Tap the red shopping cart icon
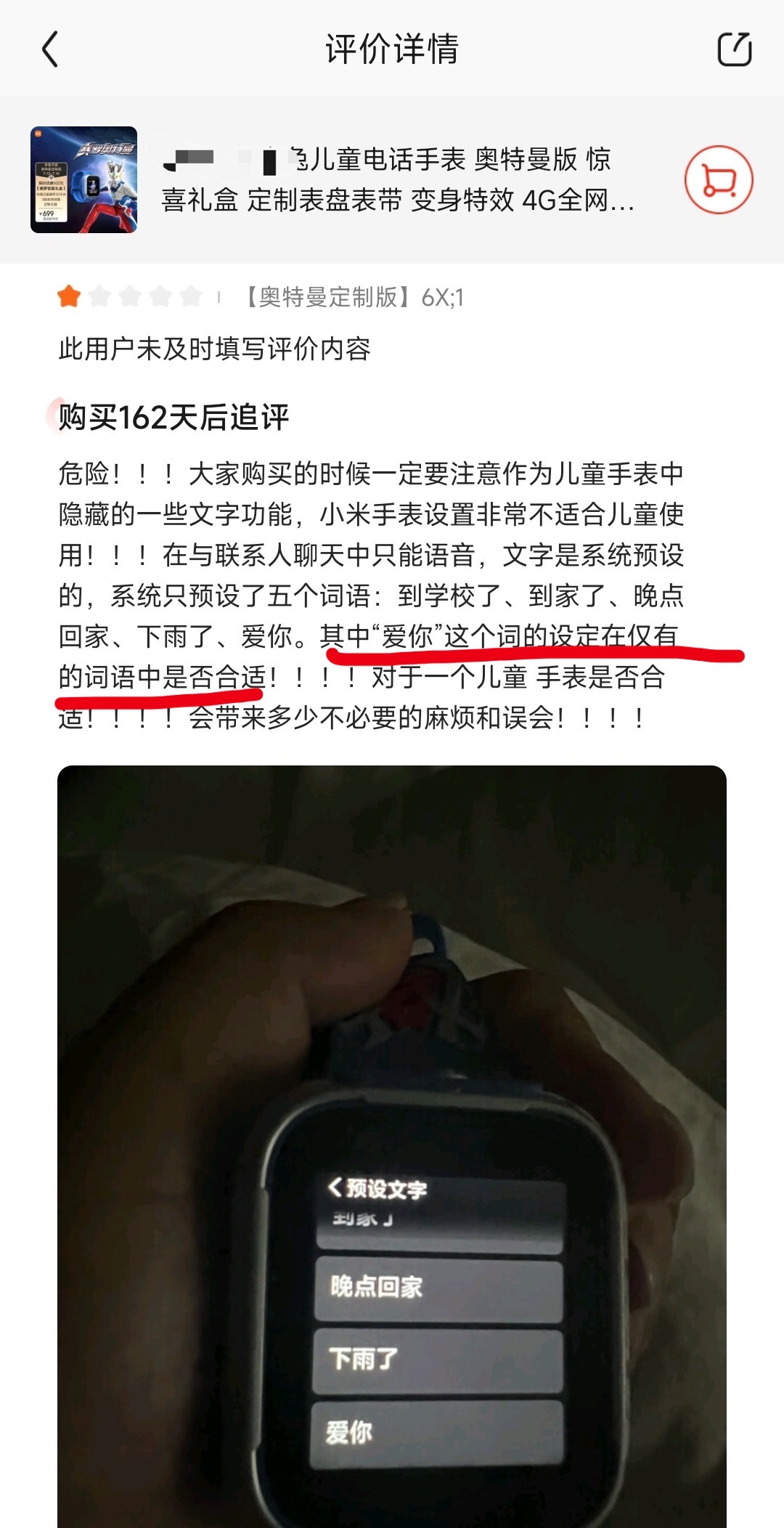The width and height of the screenshot is (784, 1528). coord(719,179)
